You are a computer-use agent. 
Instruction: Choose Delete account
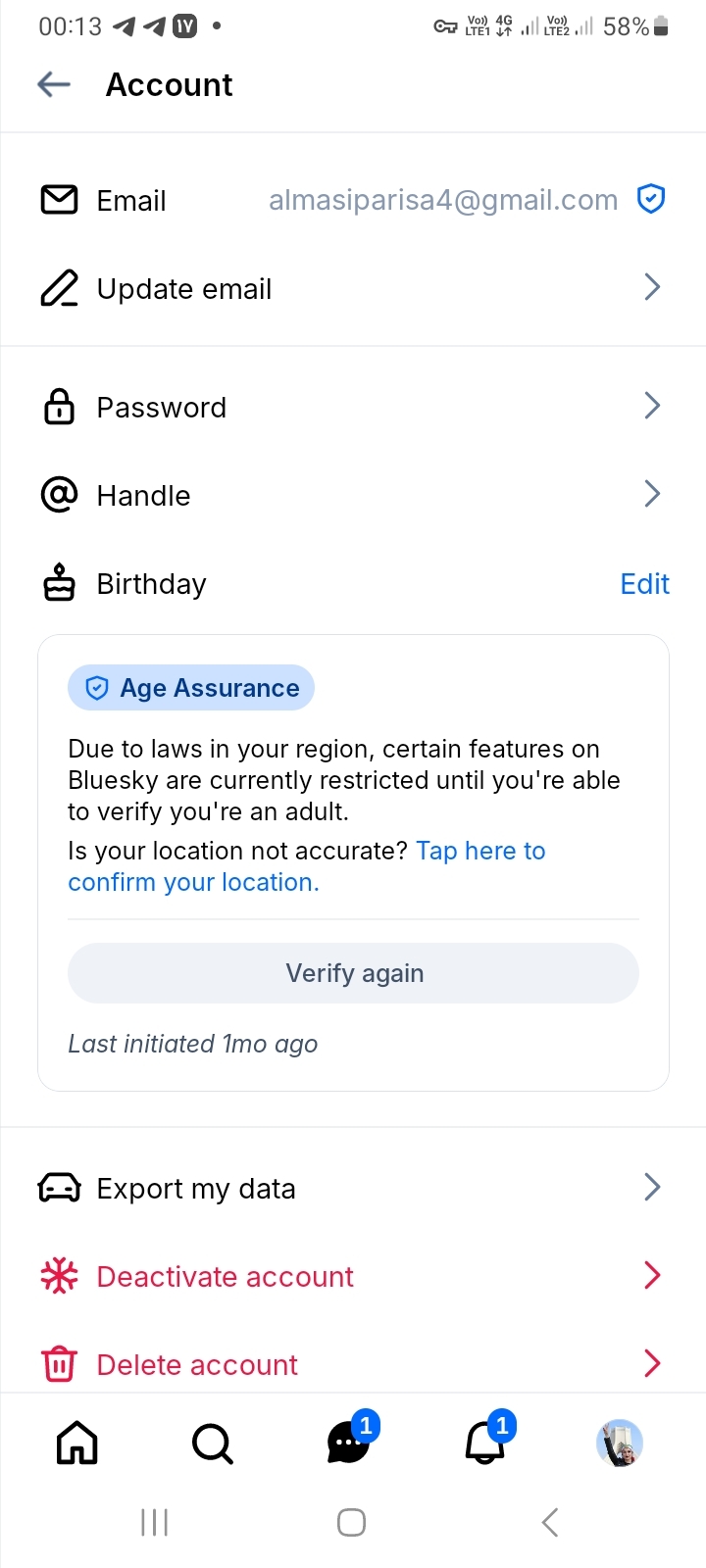(x=353, y=1364)
